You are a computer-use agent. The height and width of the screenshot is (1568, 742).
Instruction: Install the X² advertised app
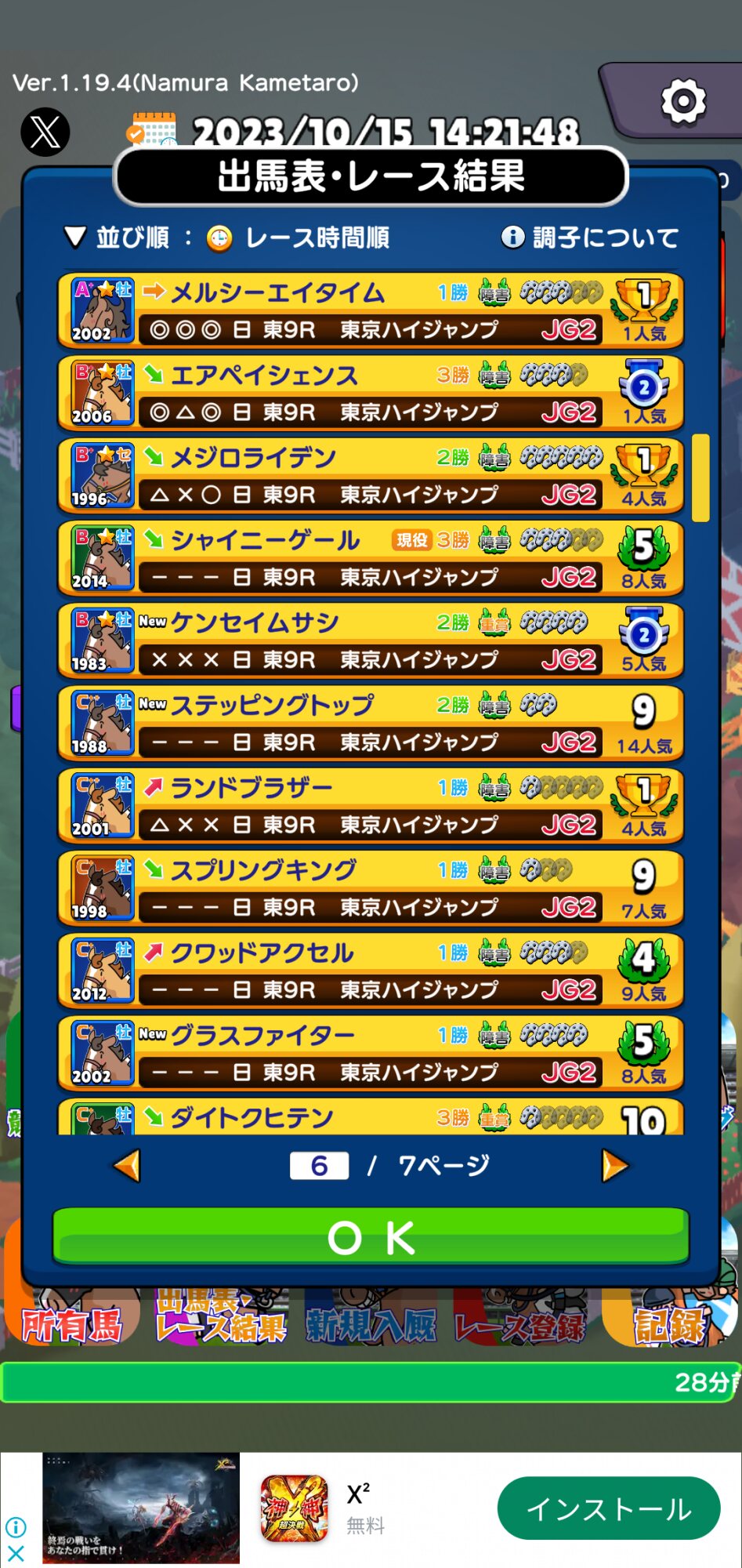coord(608,1508)
